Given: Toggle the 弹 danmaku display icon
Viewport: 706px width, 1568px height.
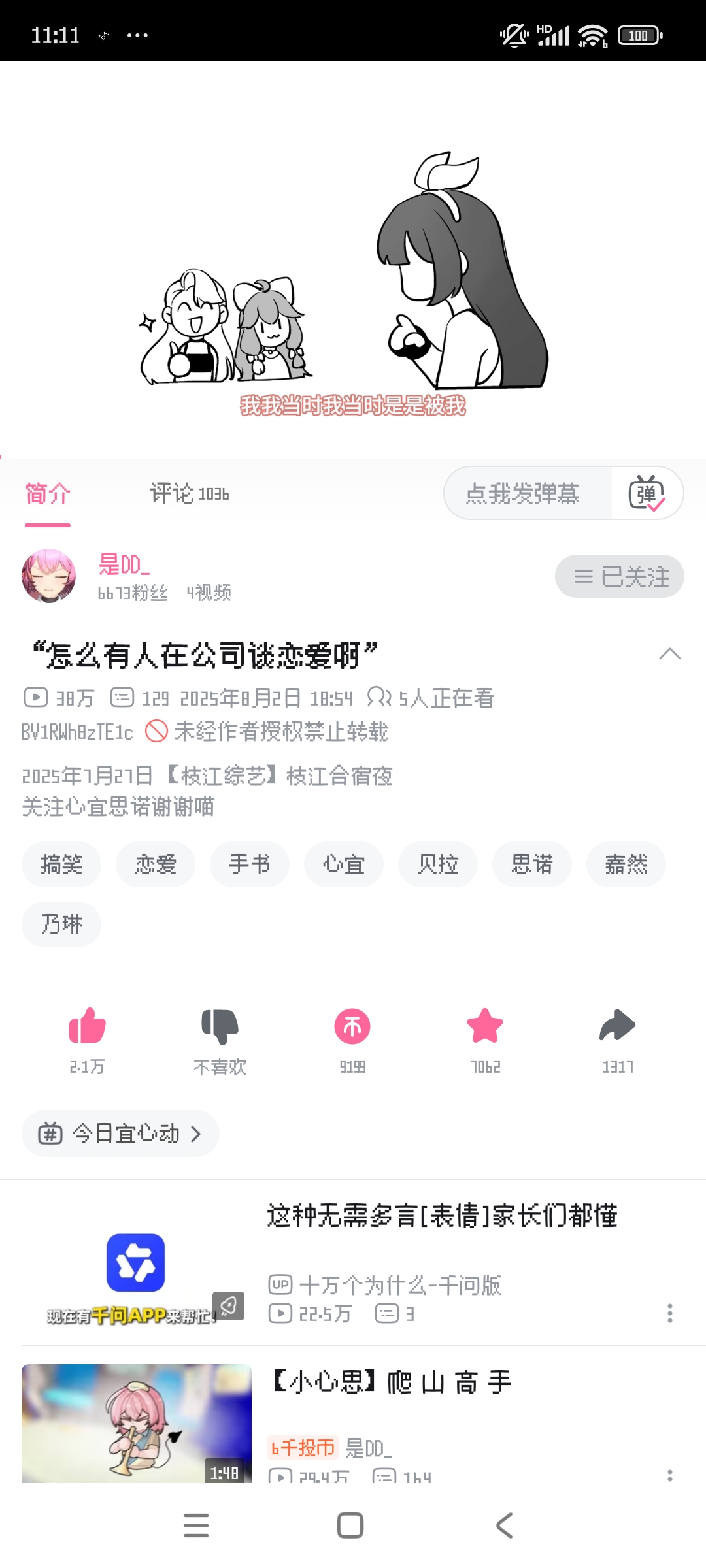Looking at the screenshot, I should coord(647,494).
